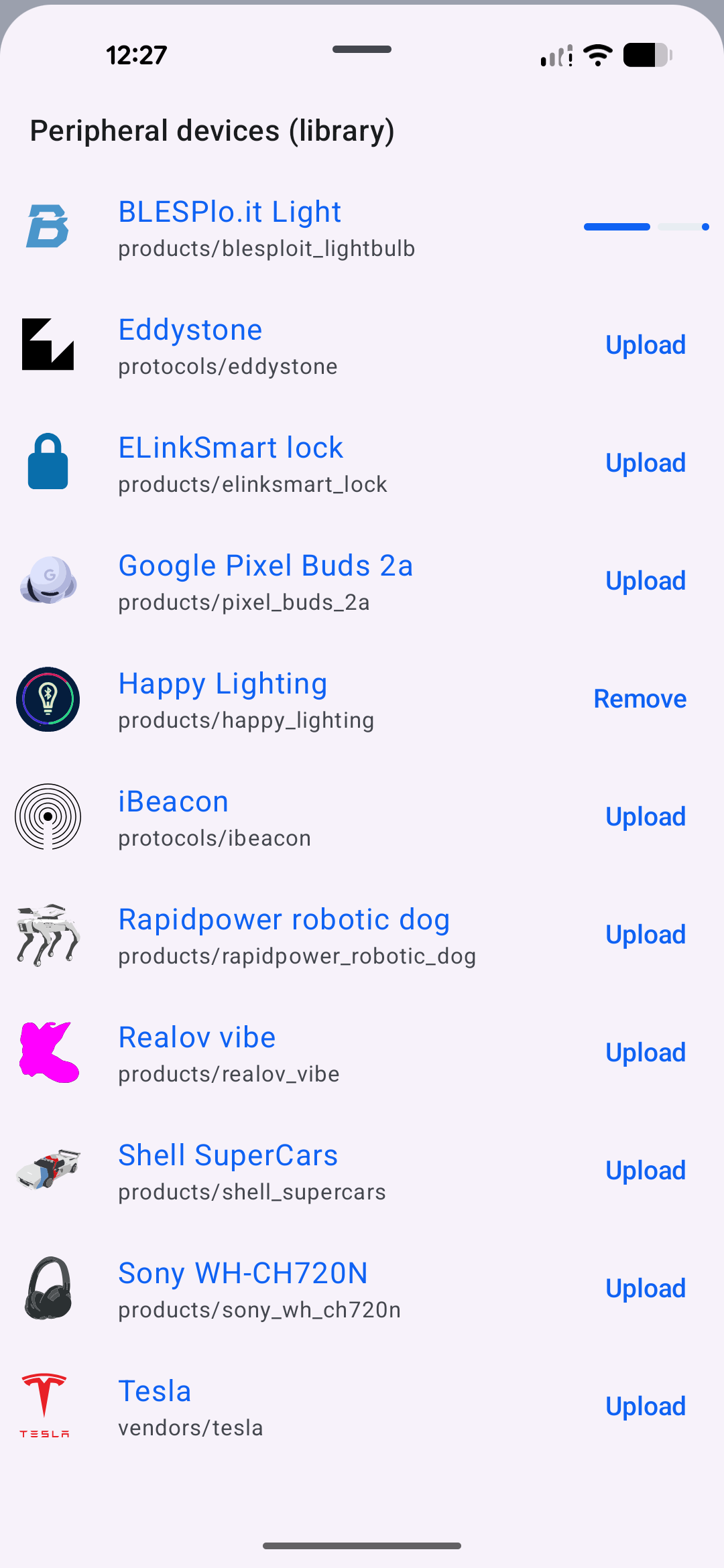Upload Sony WH-CH720N headphones
The width and height of the screenshot is (724, 1568).
646,1289
